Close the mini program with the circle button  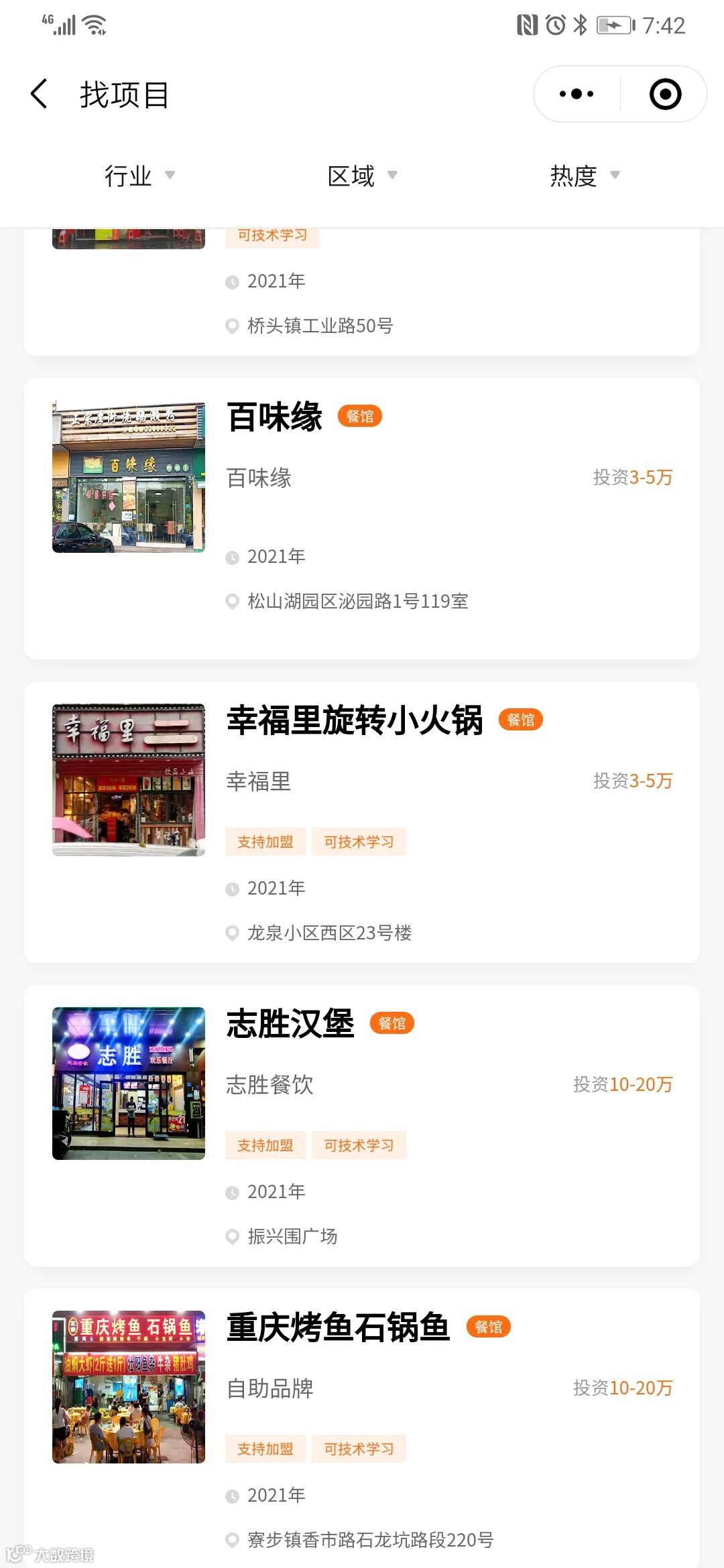(x=665, y=94)
